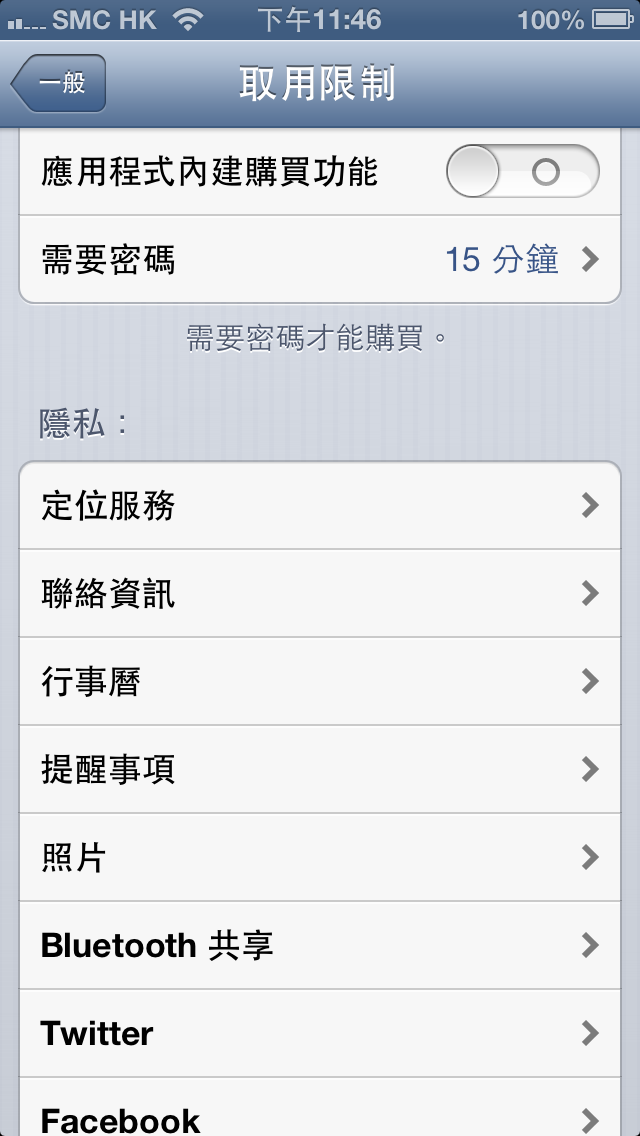
Task: Open the 需要密碼 setting
Action: coord(320,260)
